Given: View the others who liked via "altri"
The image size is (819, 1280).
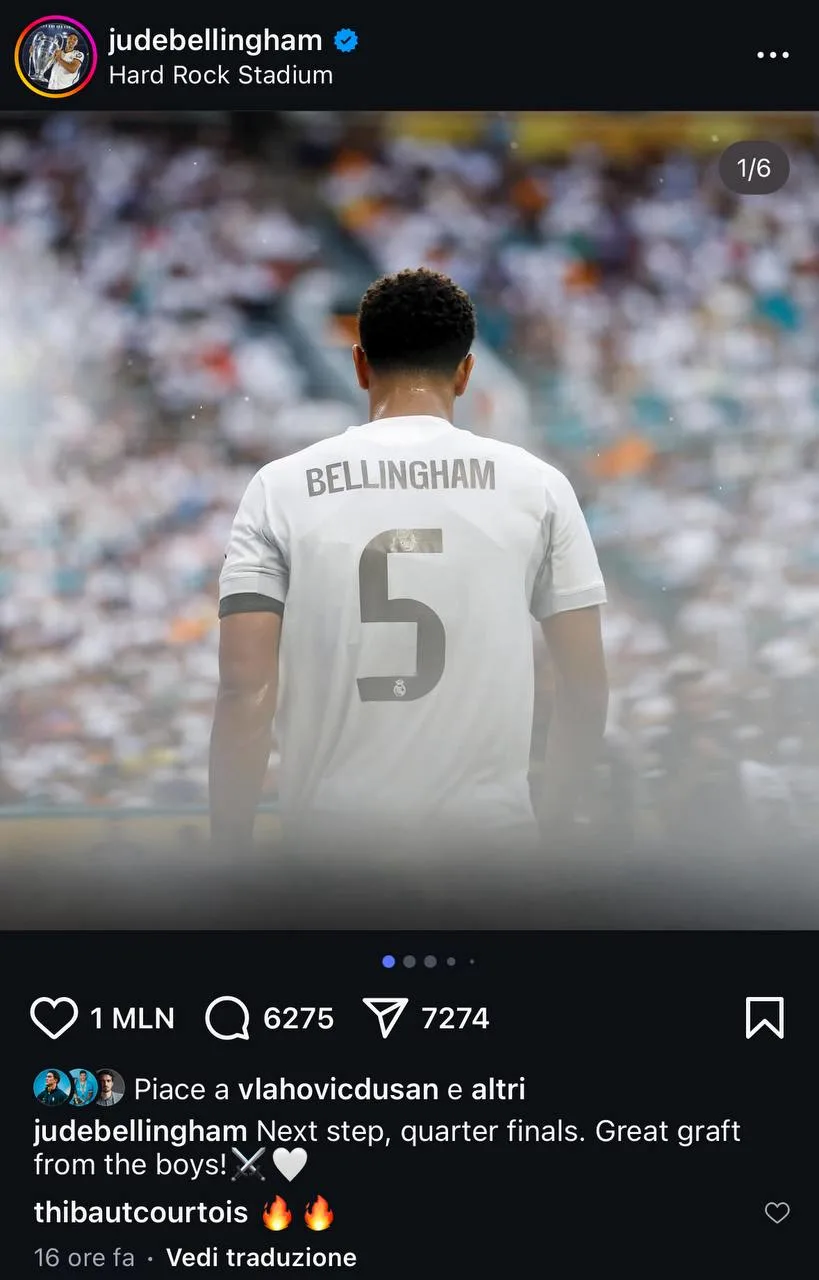Looking at the screenshot, I should tap(498, 1089).
